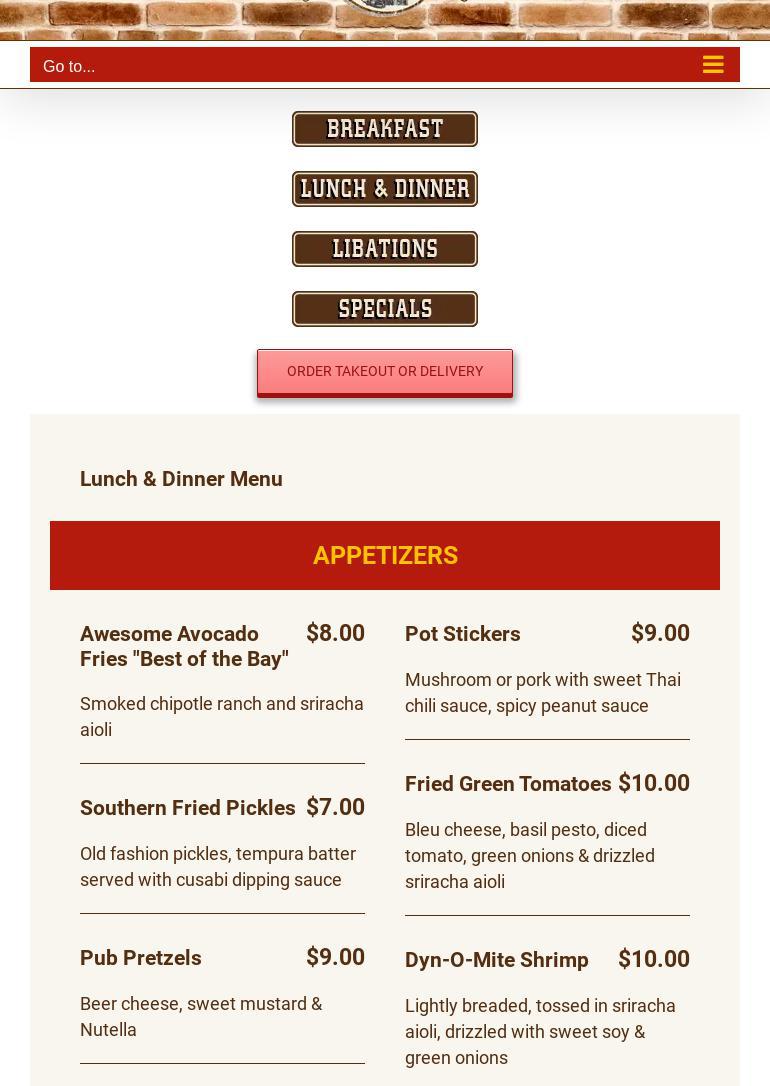Image resolution: width=770 pixels, height=1086 pixels.
Task: Select the Lunch & Dinner menu button
Action: point(385,189)
